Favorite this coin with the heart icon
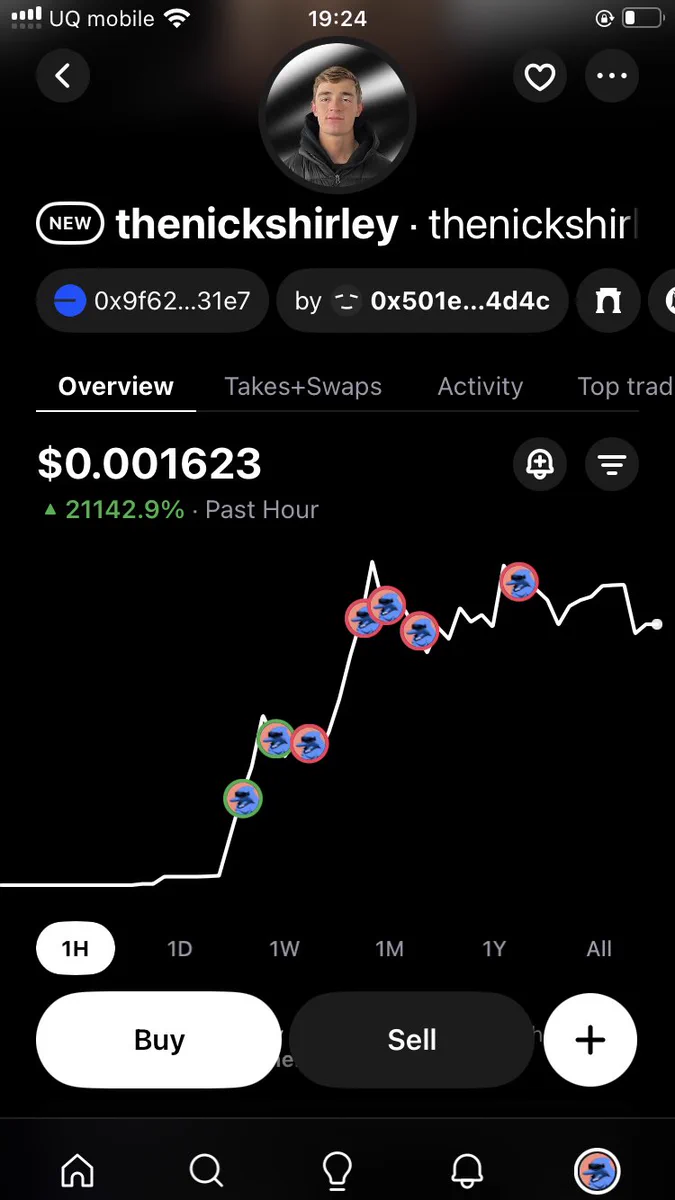This screenshot has height=1200, width=675. click(540, 76)
